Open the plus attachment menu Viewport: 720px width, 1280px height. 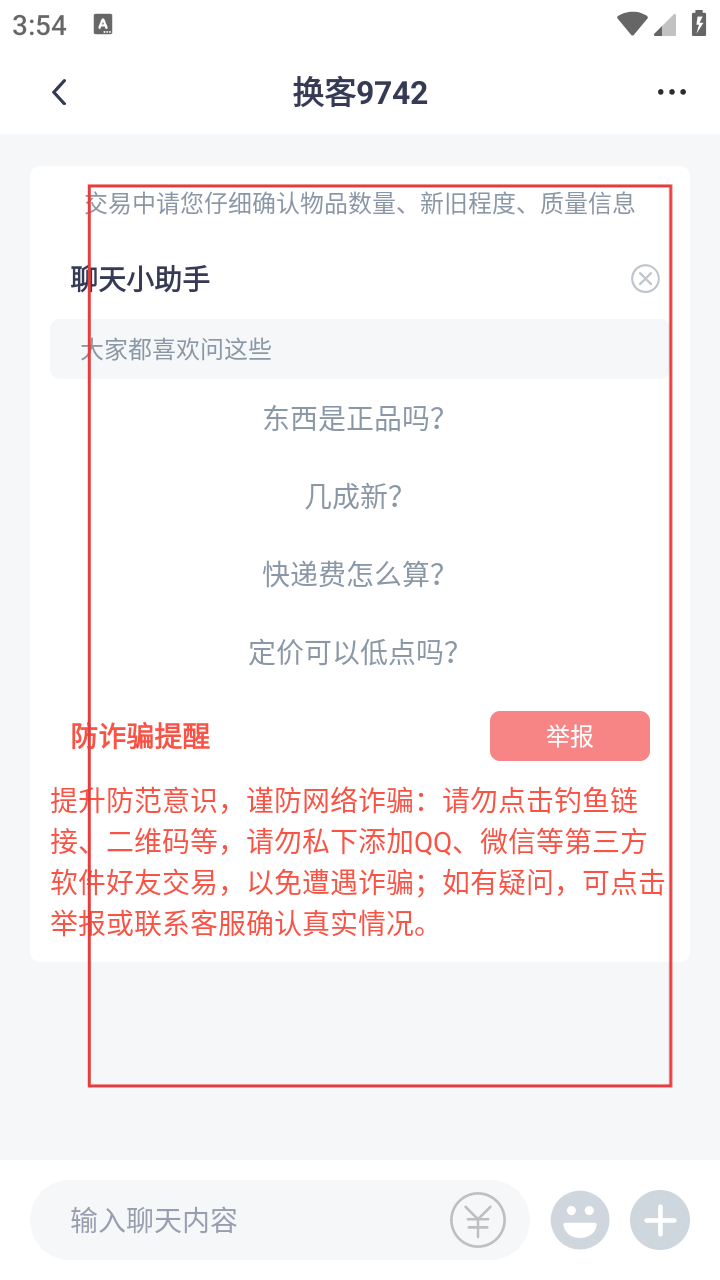pyautogui.click(x=660, y=1220)
